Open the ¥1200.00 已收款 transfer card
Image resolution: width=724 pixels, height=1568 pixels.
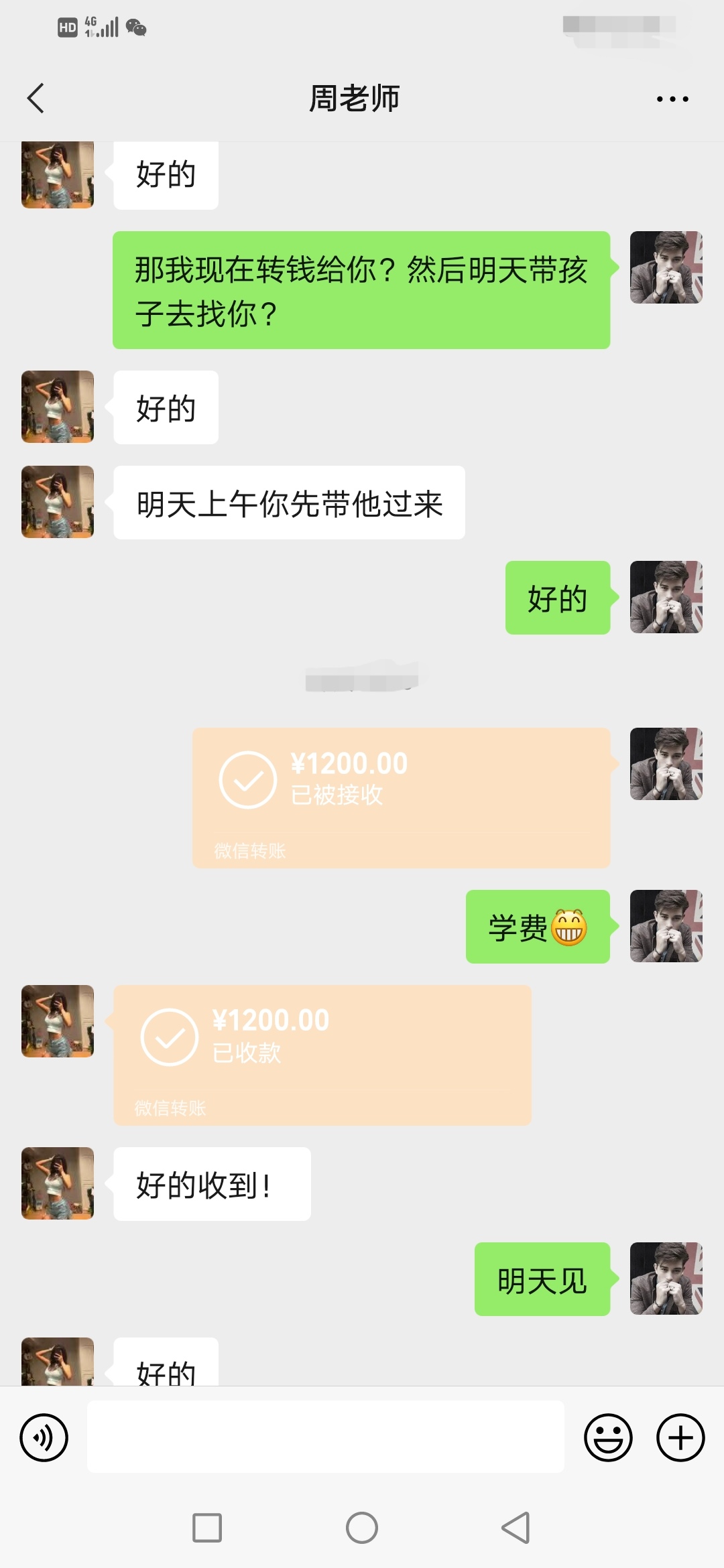[x=322, y=1055]
